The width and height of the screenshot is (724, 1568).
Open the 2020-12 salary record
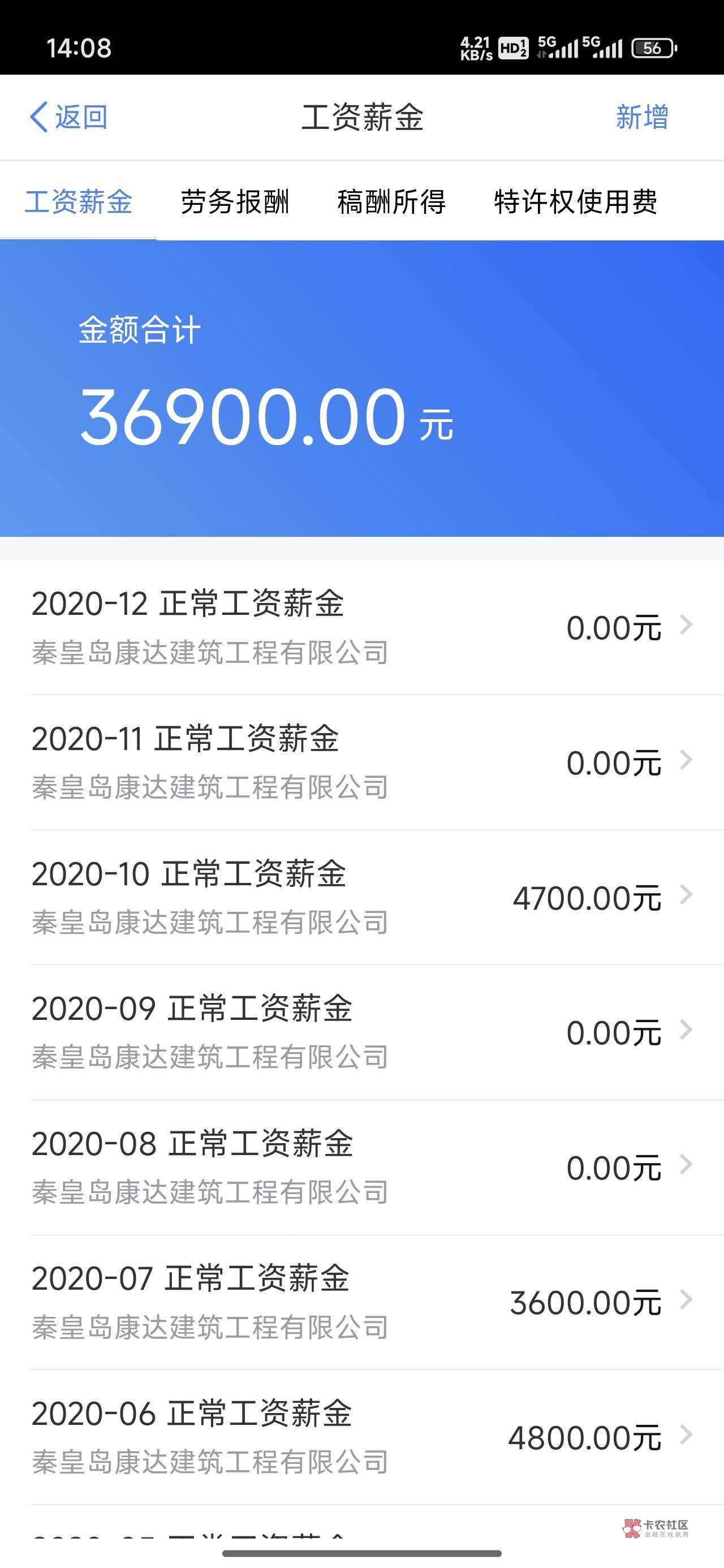361,627
